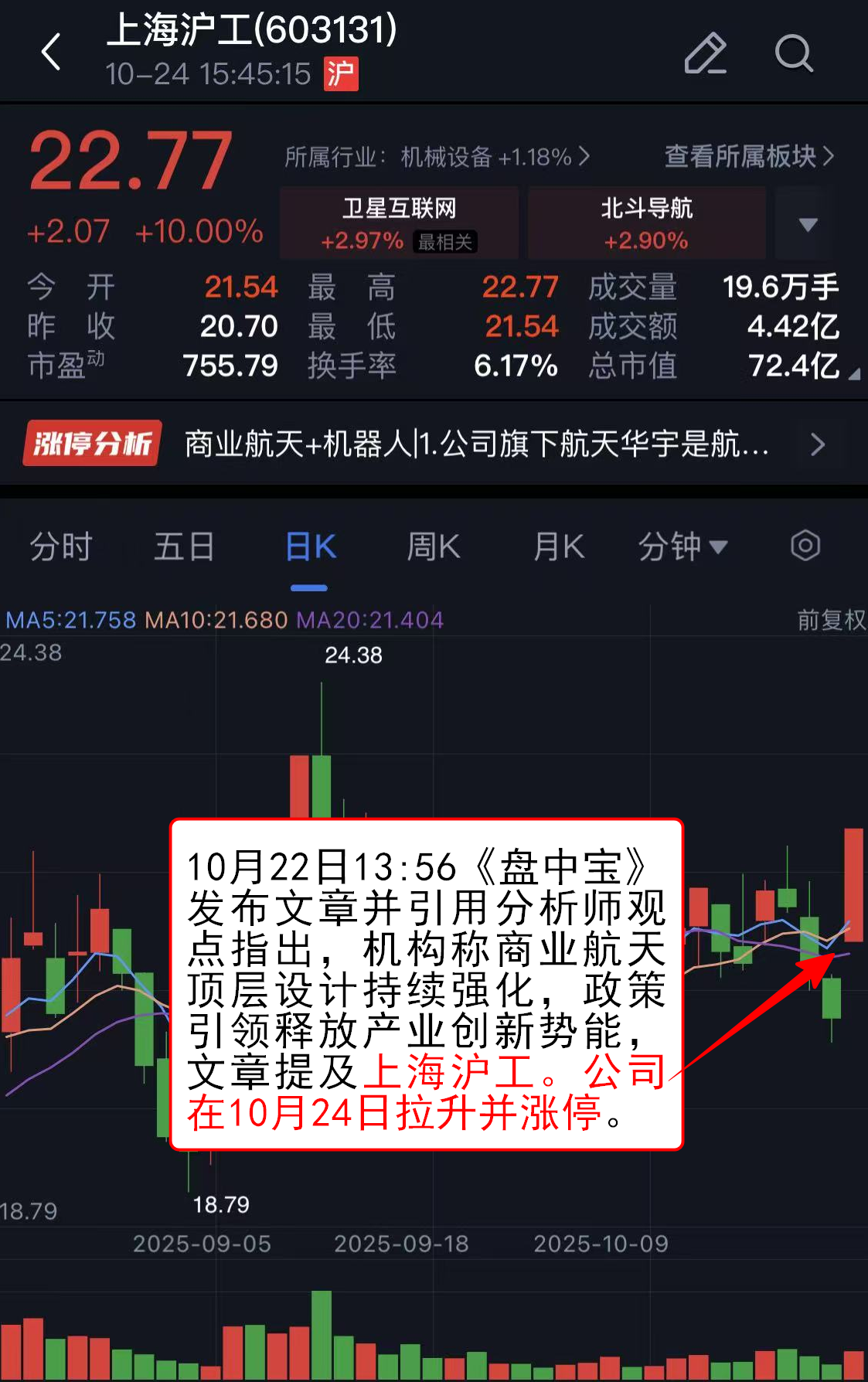The height and width of the screenshot is (1382, 868).
Task: Open stock search magnifier
Action: click(793, 53)
